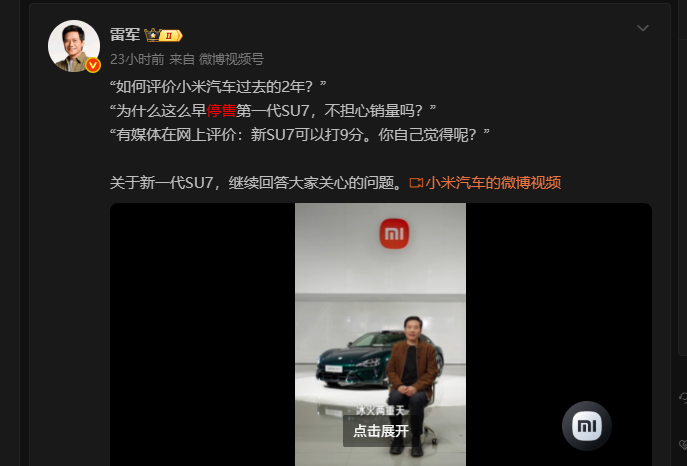Tap the floating Mi round button

[x=586, y=426]
